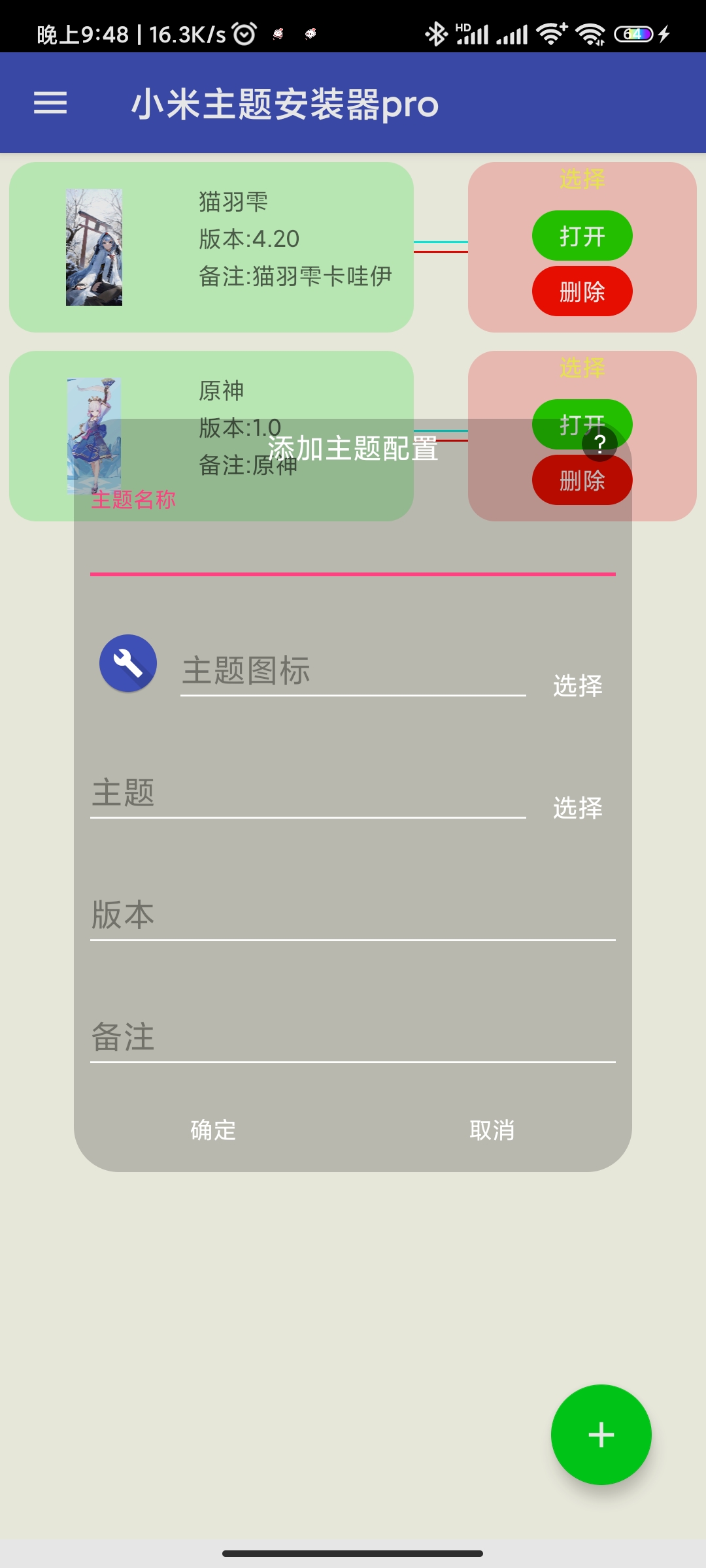Cancel the dialog with 取消
706x1568 pixels.
[492, 1130]
